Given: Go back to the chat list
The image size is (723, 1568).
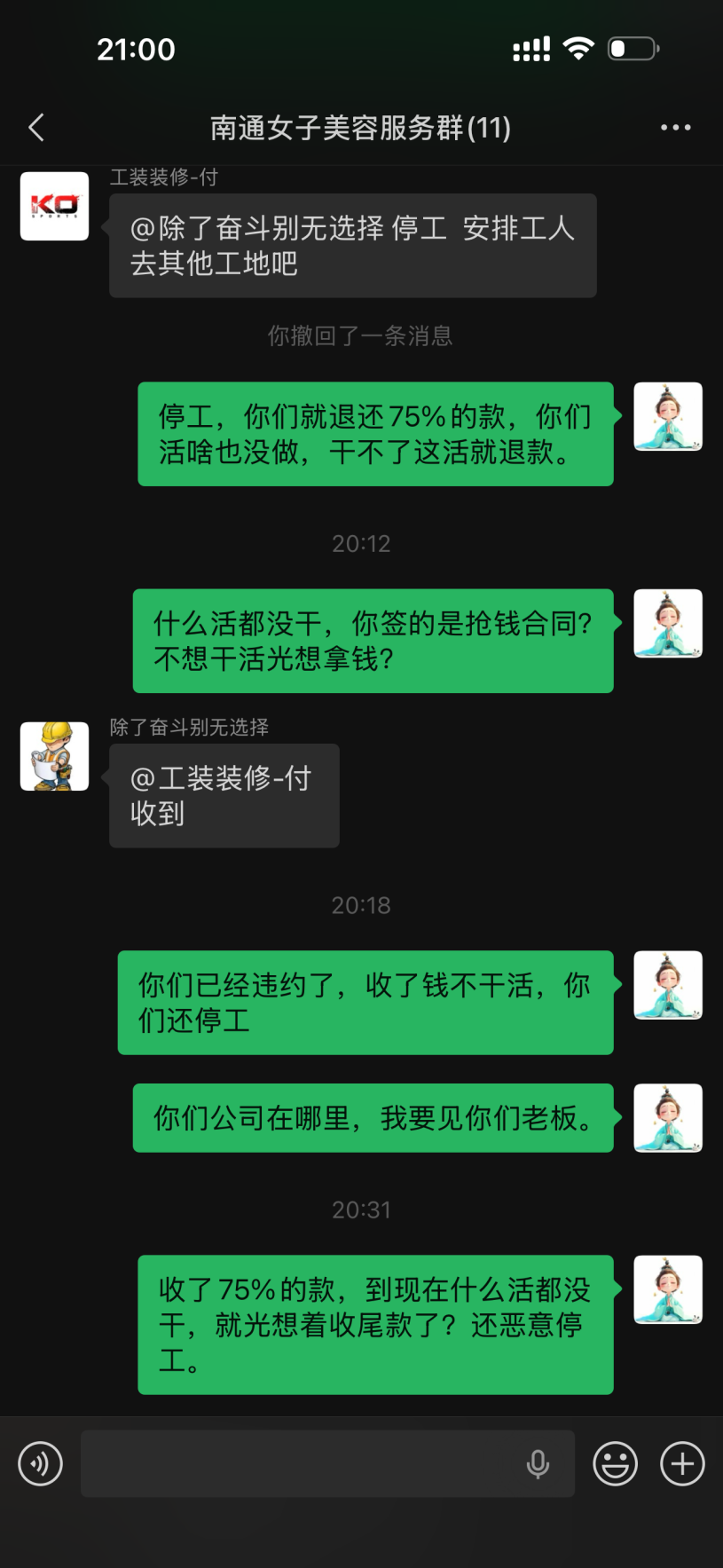Looking at the screenshot, I should (36, 128).
